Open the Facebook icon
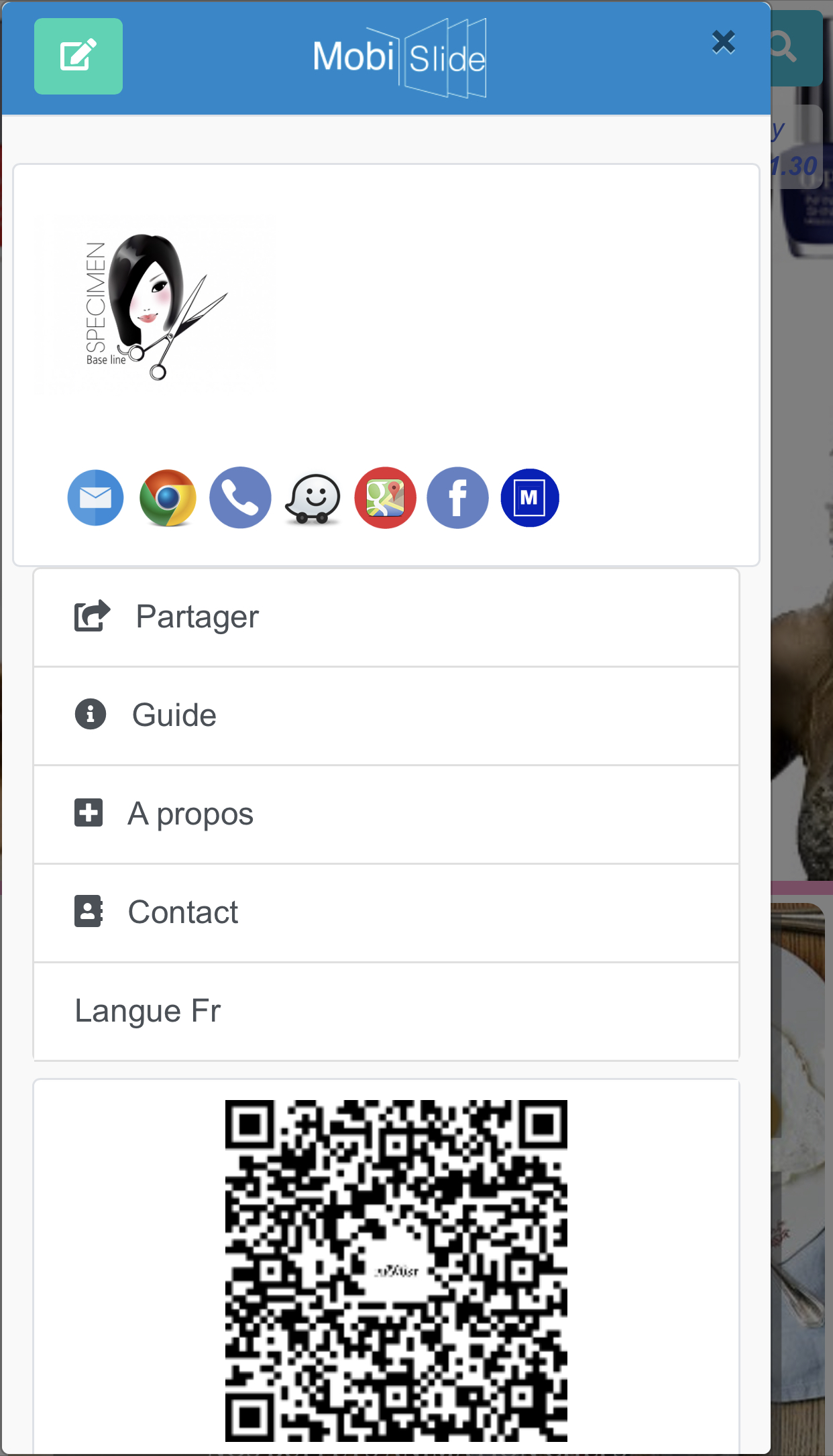 coord(458,497)
